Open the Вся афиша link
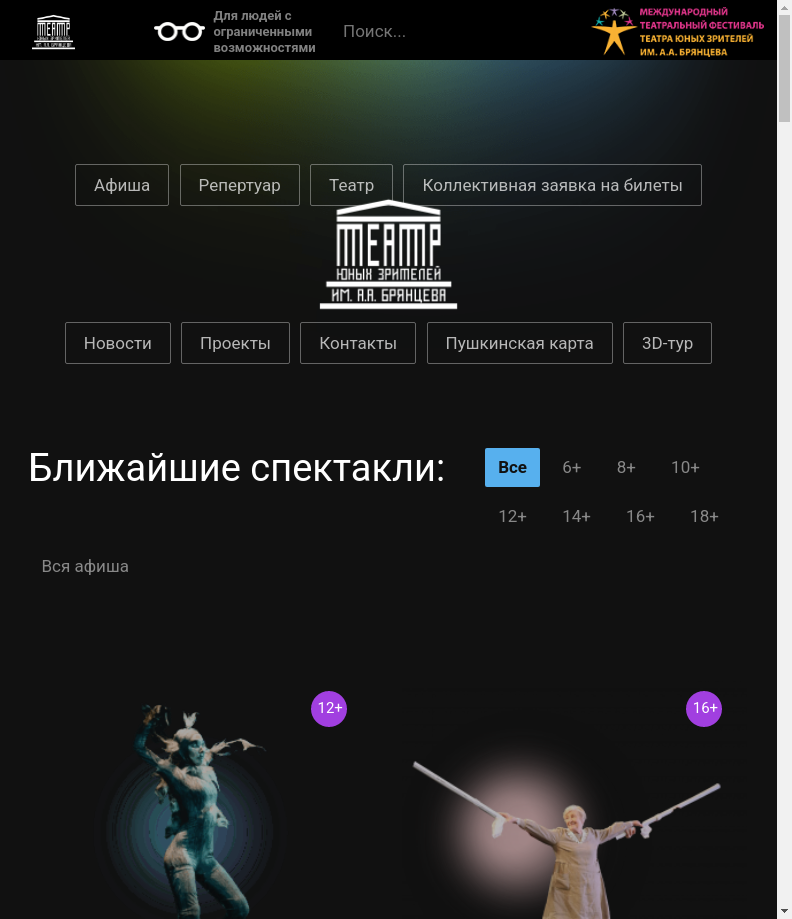The height and width of the screenshot is (919, 792). 85,566
